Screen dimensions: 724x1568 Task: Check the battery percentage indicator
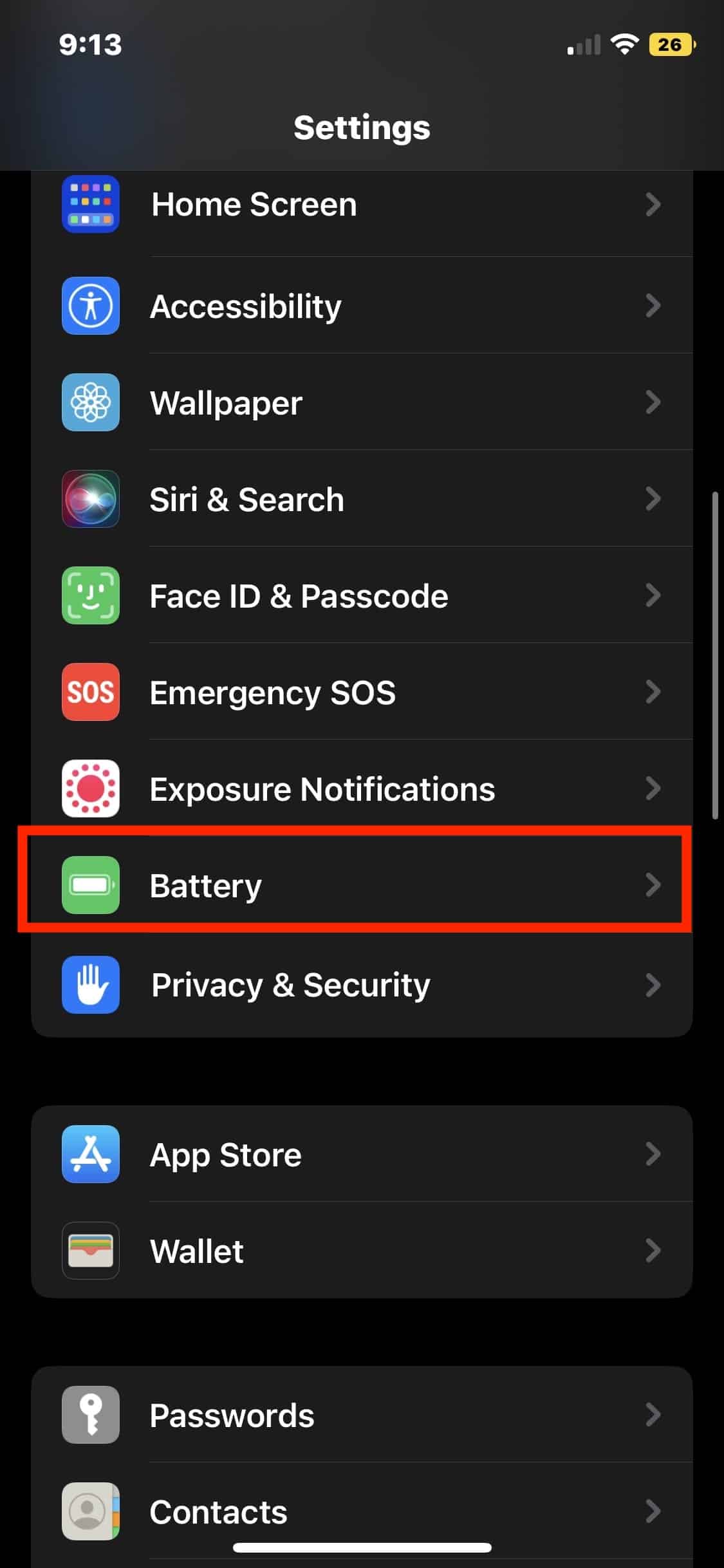(670, 44)
